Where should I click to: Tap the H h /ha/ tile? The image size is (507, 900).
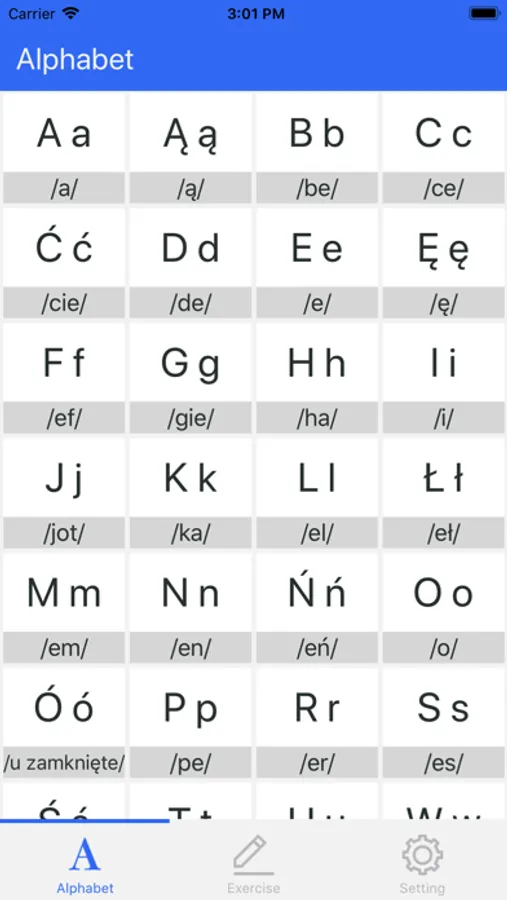317,378
